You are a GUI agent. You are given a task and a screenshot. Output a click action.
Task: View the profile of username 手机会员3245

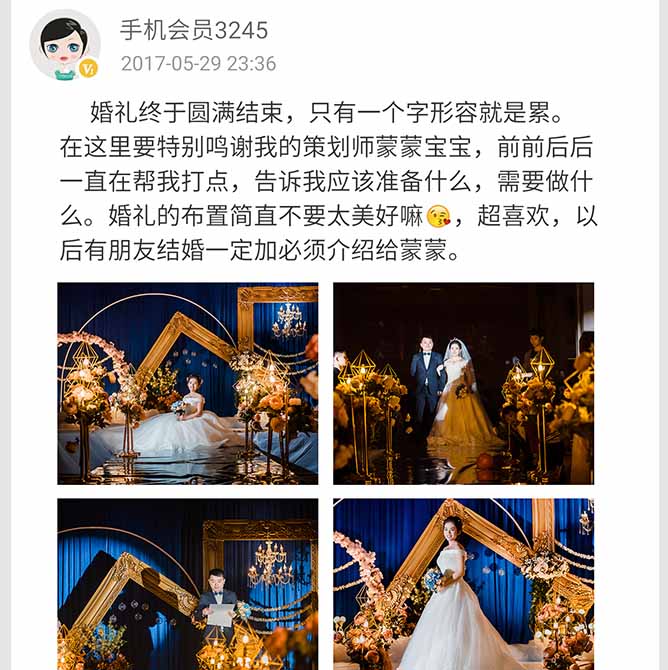(194, 30)
